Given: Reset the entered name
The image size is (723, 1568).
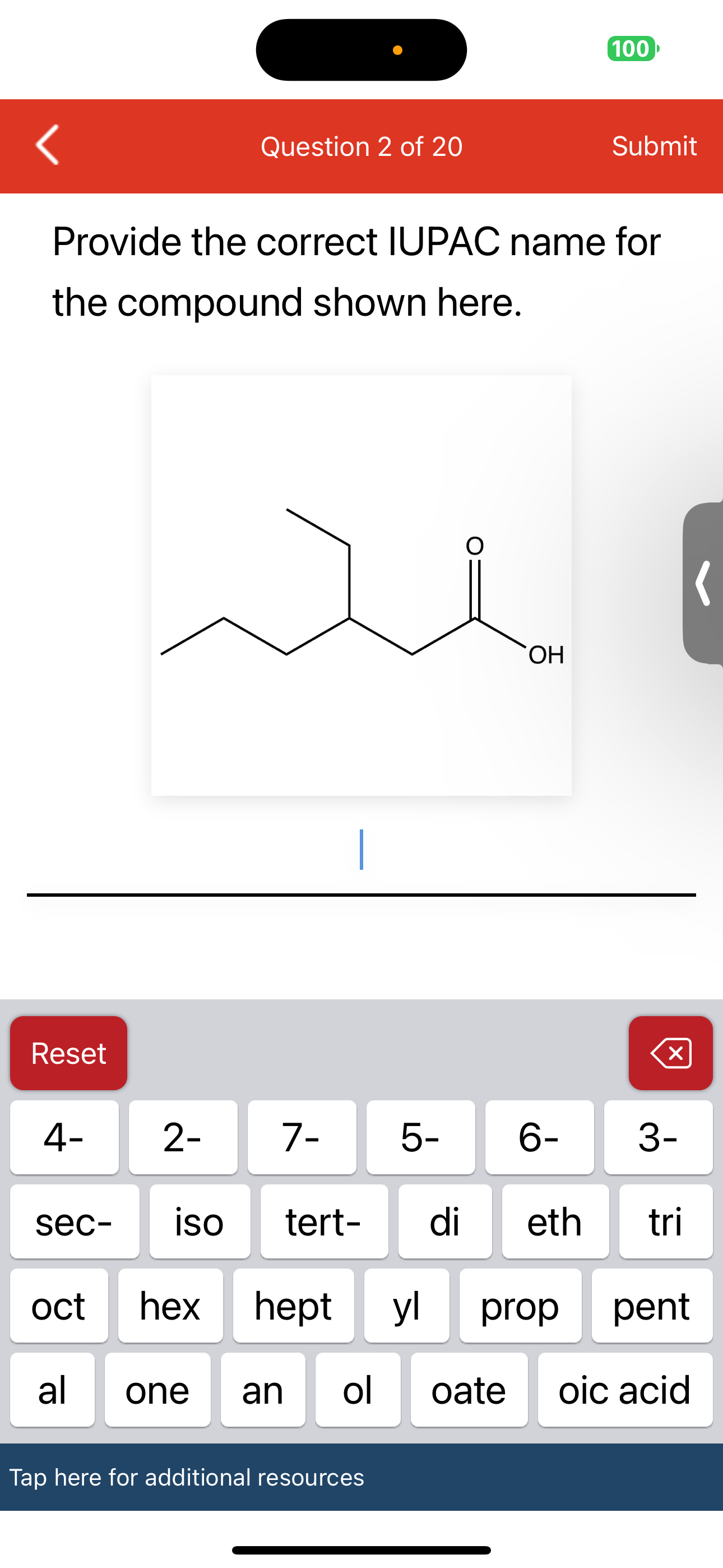Looking at the screenshot, I should pyautogui.click(x=69, y=1053).
